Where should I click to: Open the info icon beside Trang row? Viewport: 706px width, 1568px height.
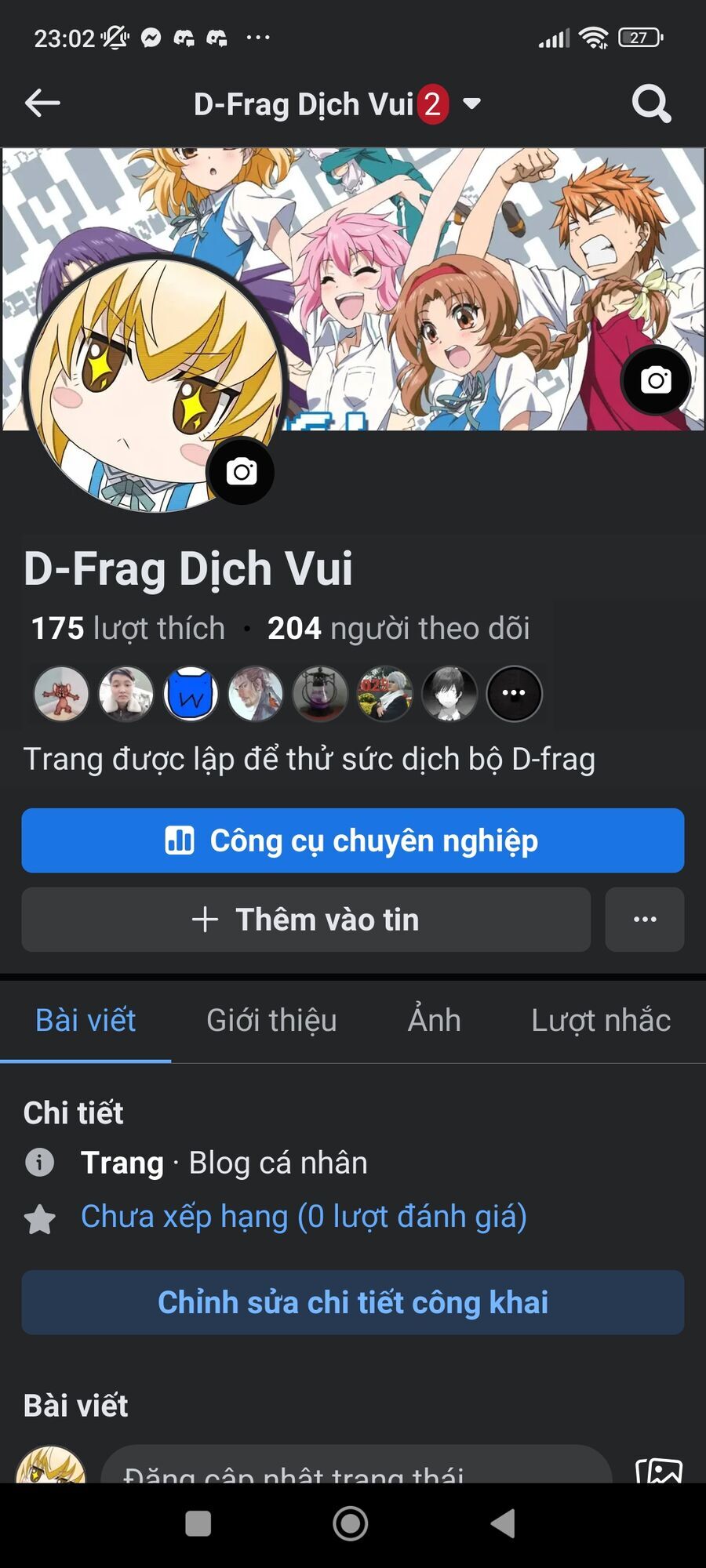(41, 1163)
